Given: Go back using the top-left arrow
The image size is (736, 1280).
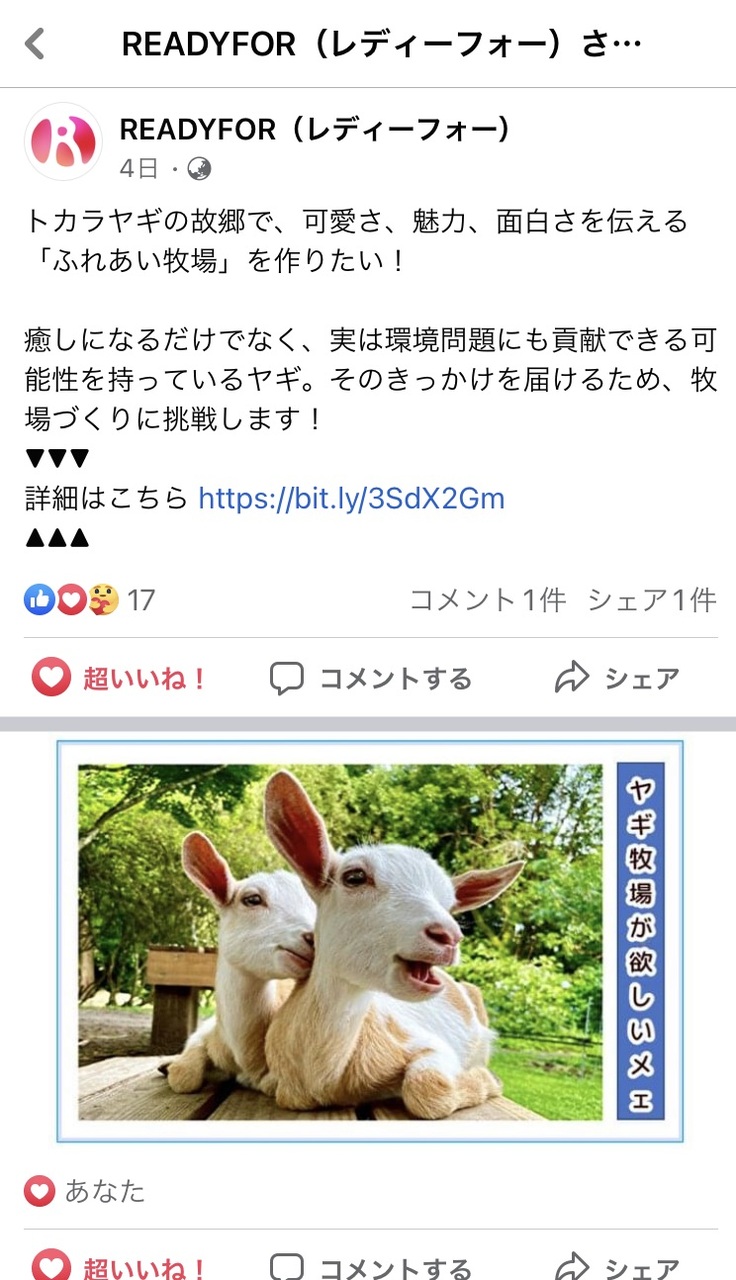Looking at the screenshot, I should (35, 44).
